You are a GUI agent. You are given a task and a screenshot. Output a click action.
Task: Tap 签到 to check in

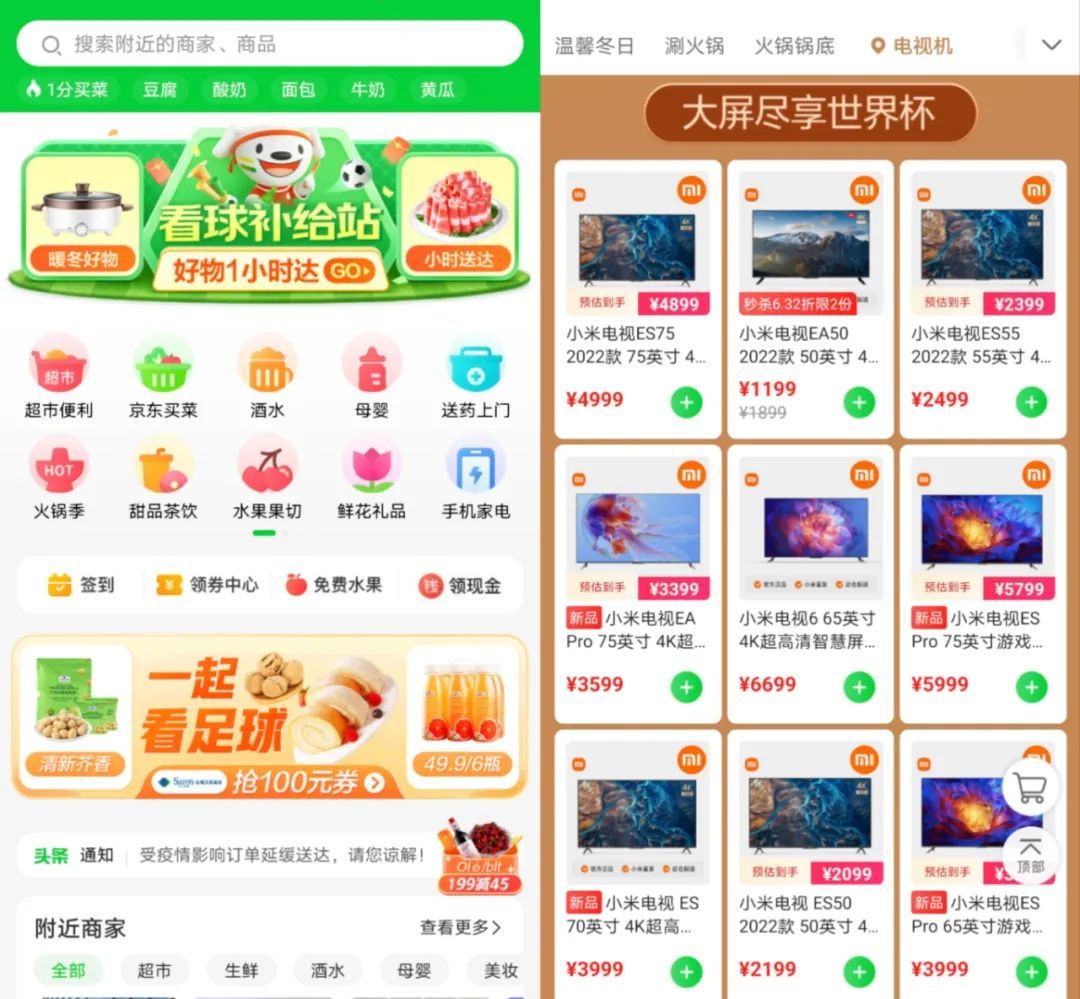[82, 585]
